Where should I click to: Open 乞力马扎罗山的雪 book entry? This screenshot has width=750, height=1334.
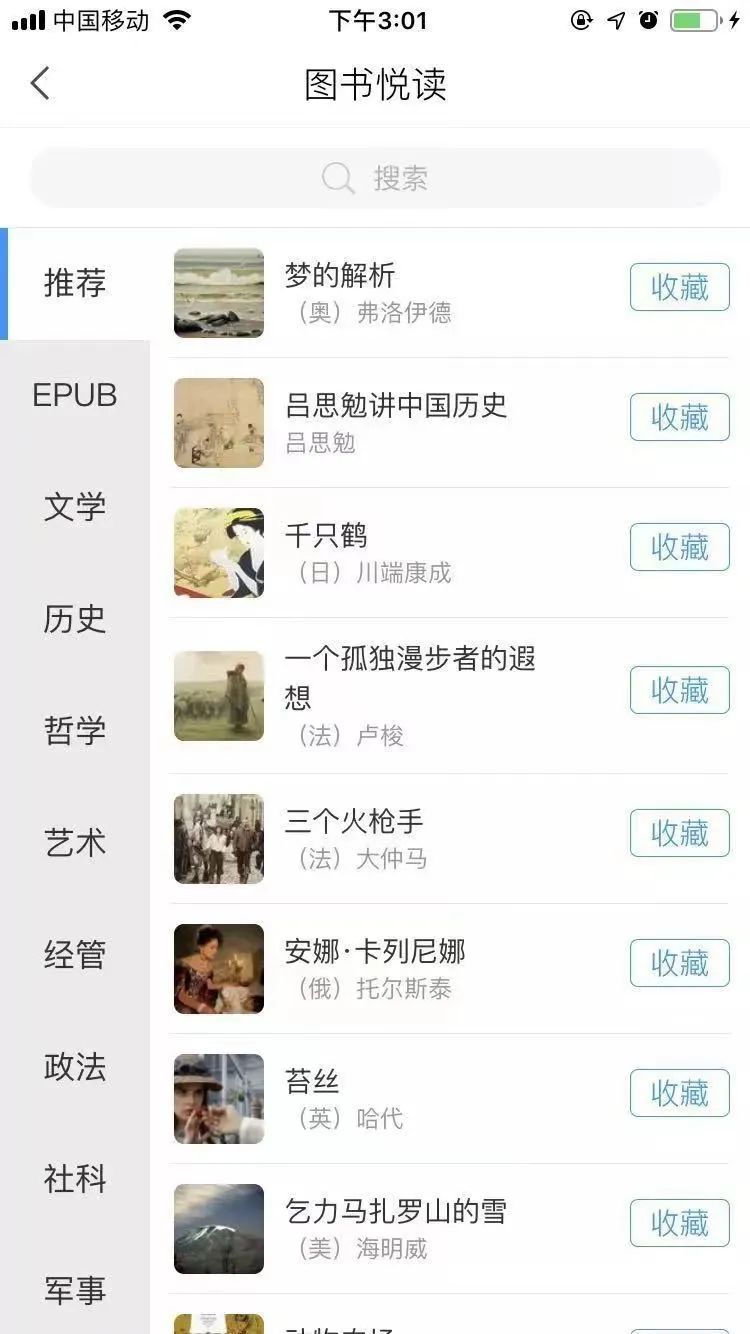(395, 1212)
